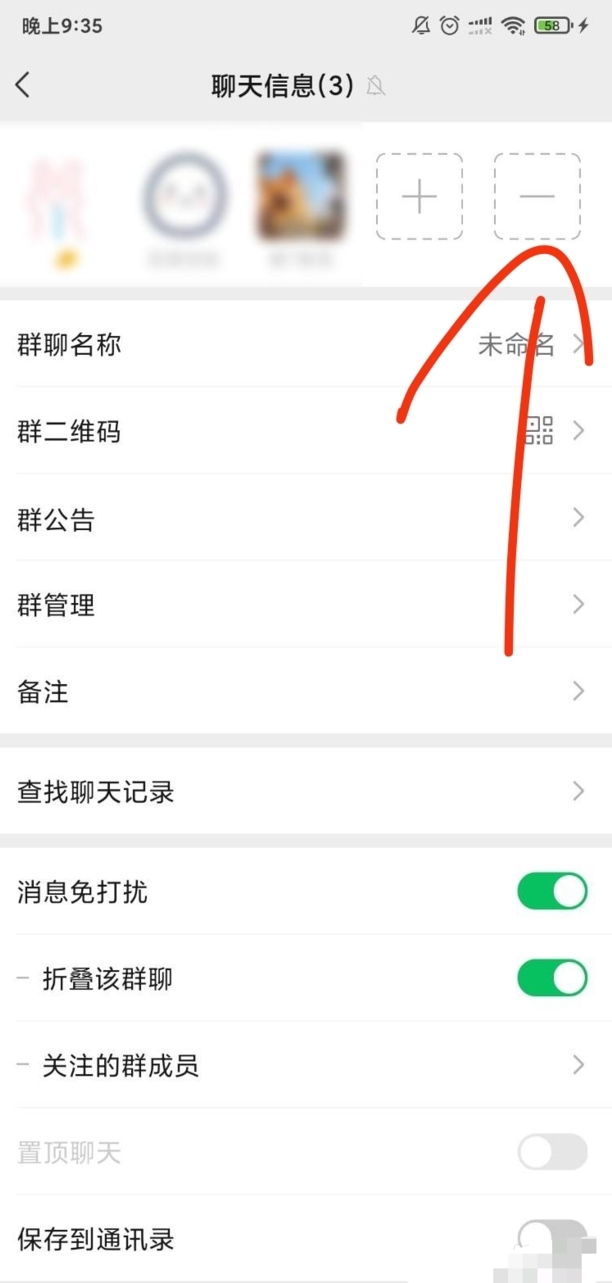Screen dimensions: 612x1283
Task: Open the 群聊名称 row
Action: tap(306, 345)
